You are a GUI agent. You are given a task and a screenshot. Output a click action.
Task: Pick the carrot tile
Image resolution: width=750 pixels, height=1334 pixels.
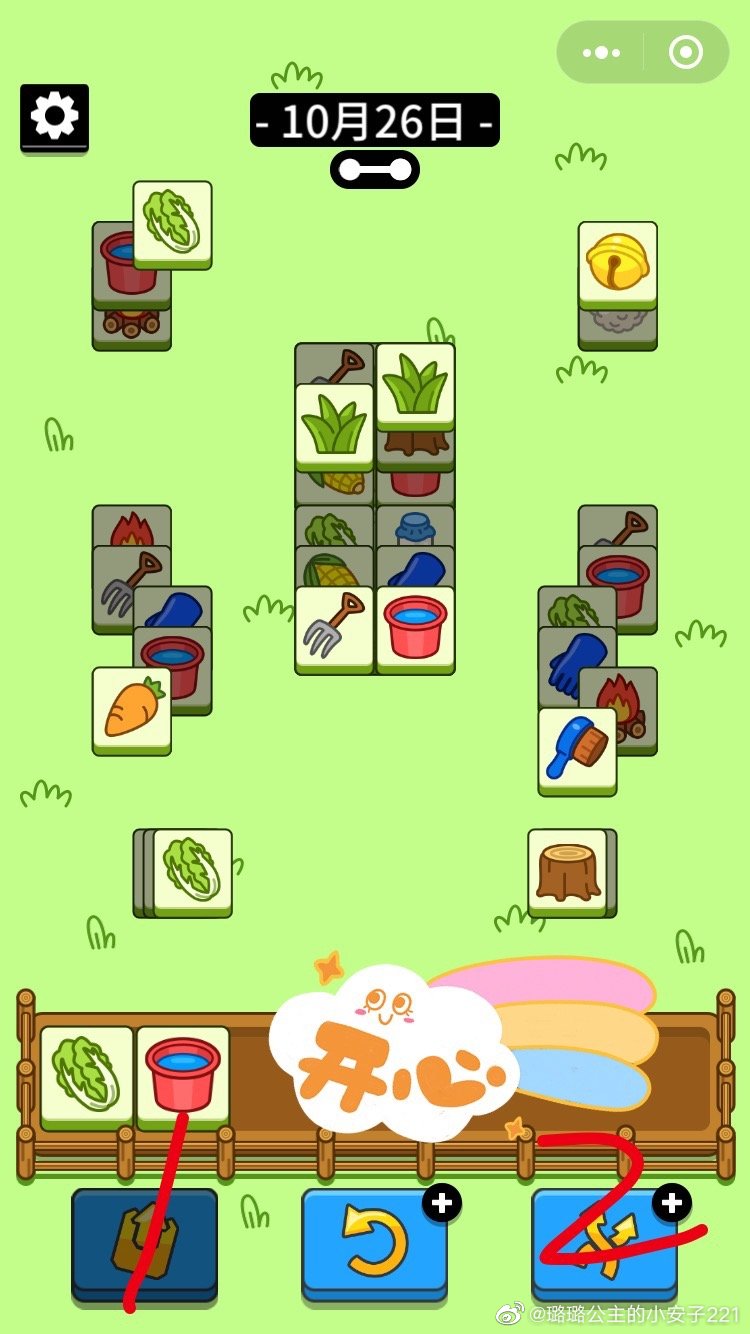tap(131, 707)
